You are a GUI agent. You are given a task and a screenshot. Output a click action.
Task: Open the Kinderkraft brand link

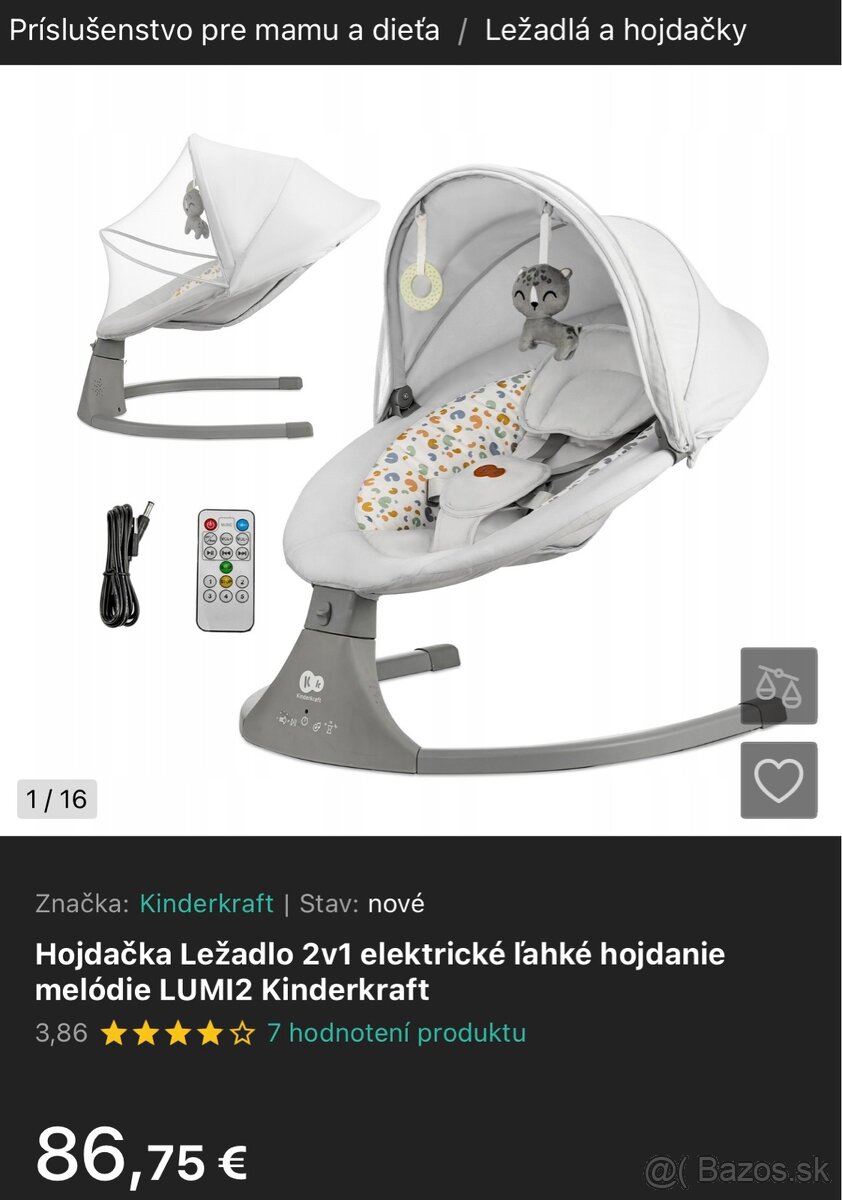click(x=208, y=904)
